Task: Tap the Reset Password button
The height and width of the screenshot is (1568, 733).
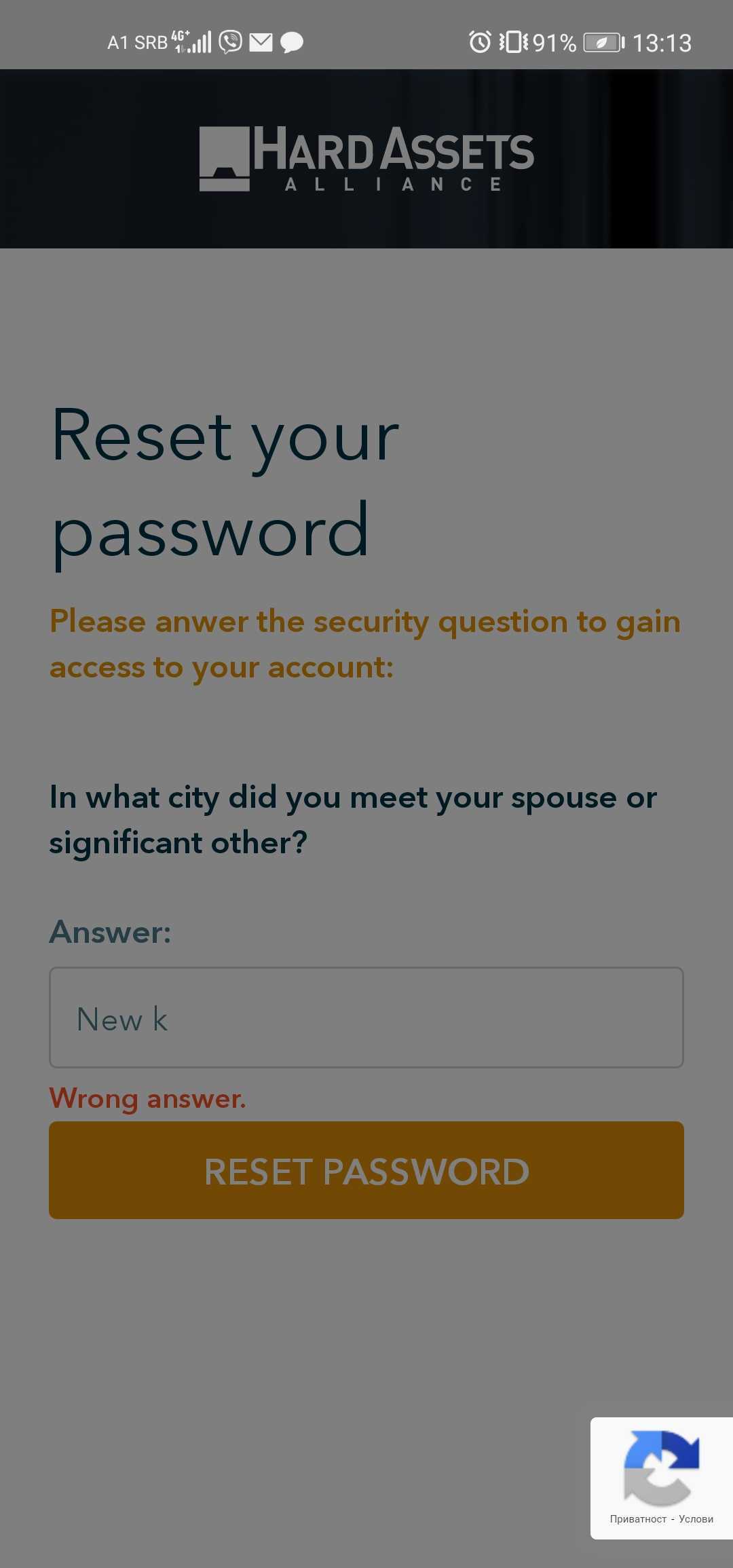Action: pos(366,1170)
